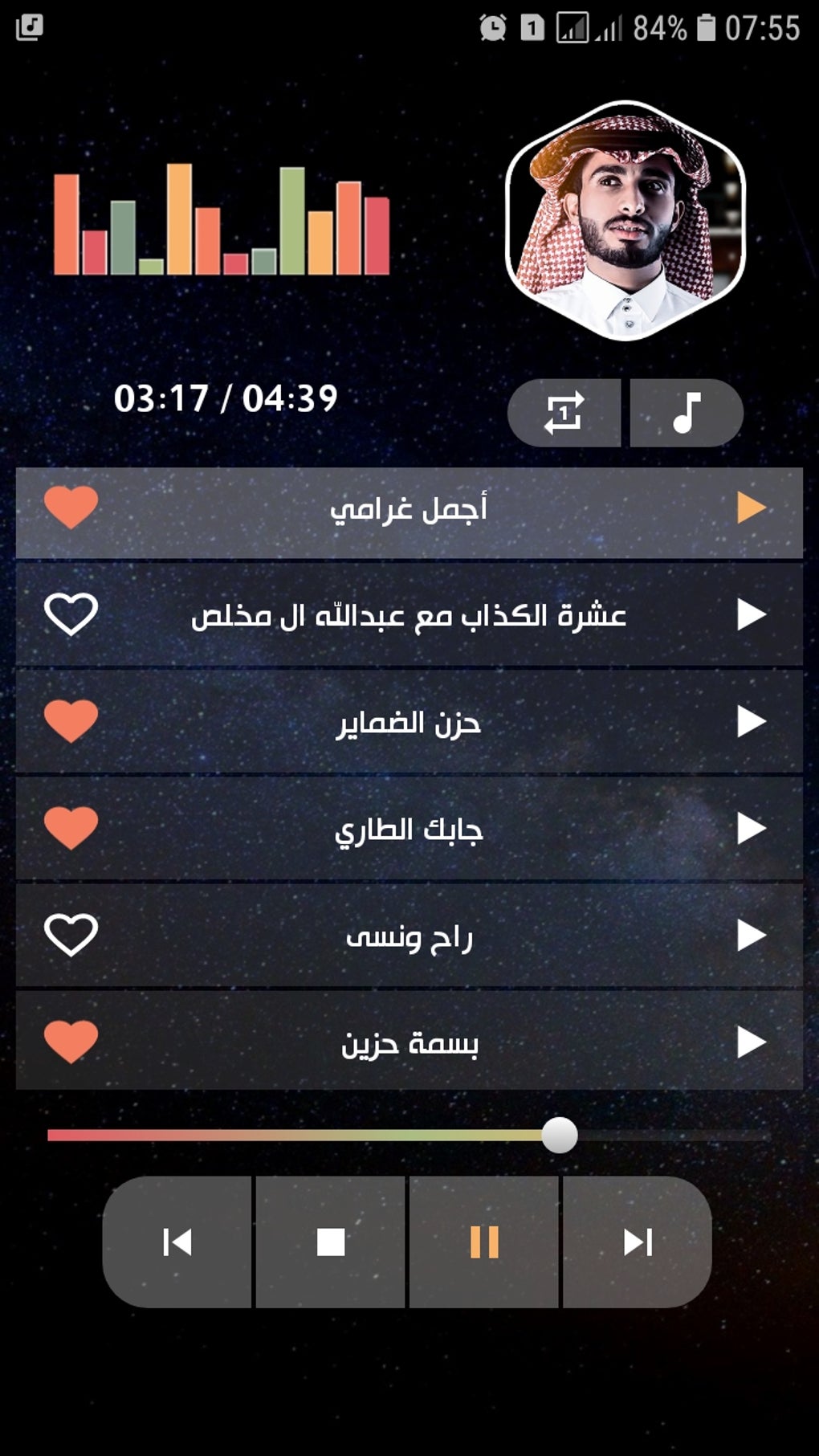The image size is (819, 1456).
Task: Tap the playback seek bar
Action: coord(409,1135)
